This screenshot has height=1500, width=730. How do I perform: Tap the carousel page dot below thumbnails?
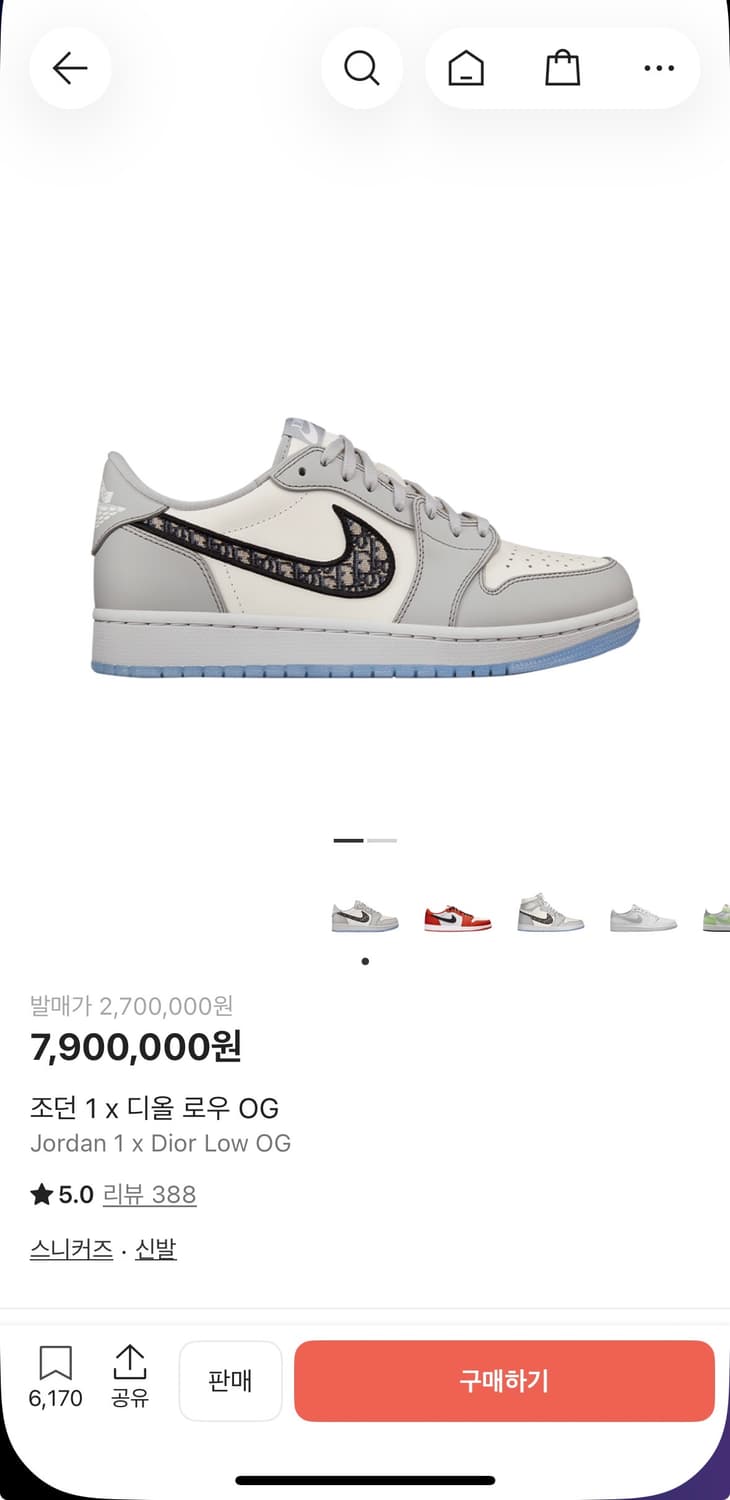[x=365, y=960]
